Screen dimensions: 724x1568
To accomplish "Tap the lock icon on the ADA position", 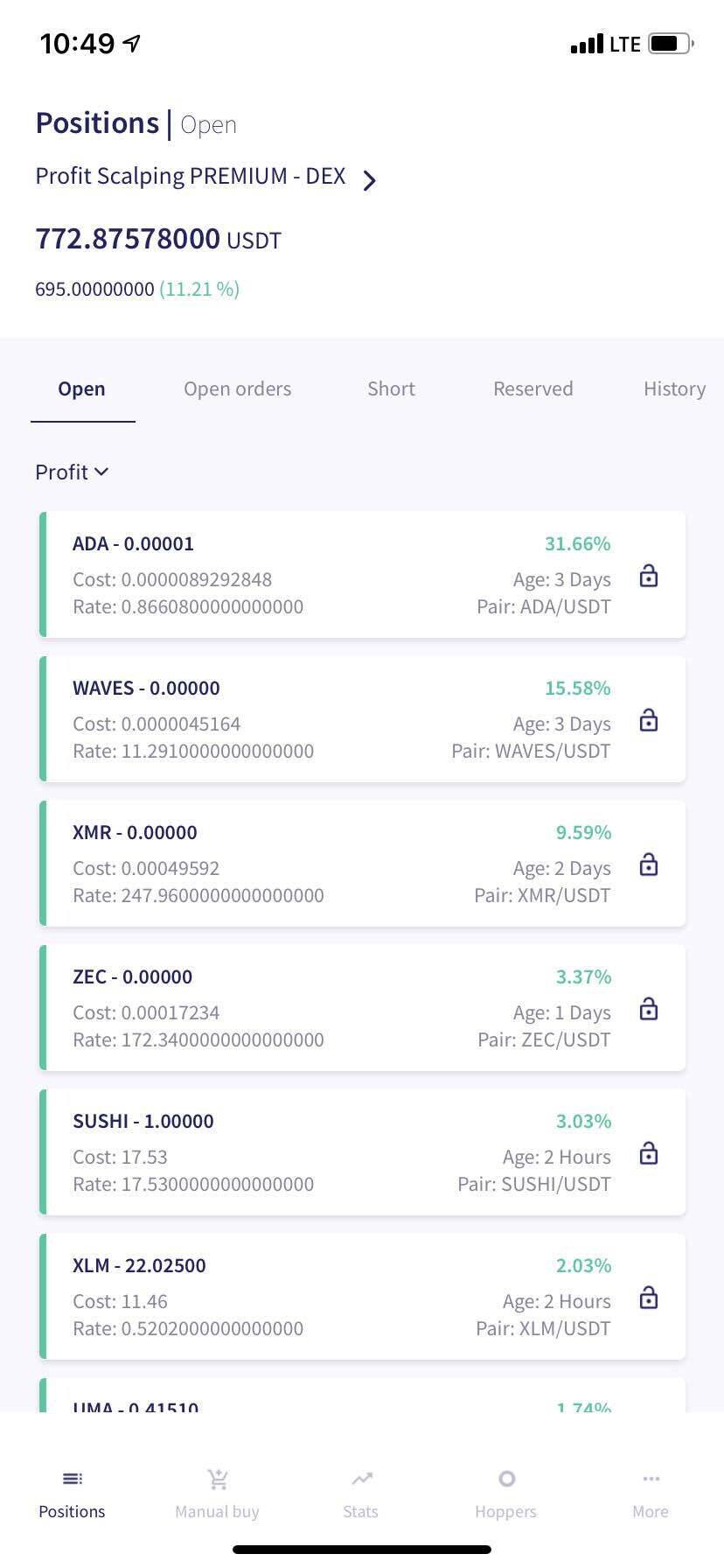I will (x=648, y=576).
